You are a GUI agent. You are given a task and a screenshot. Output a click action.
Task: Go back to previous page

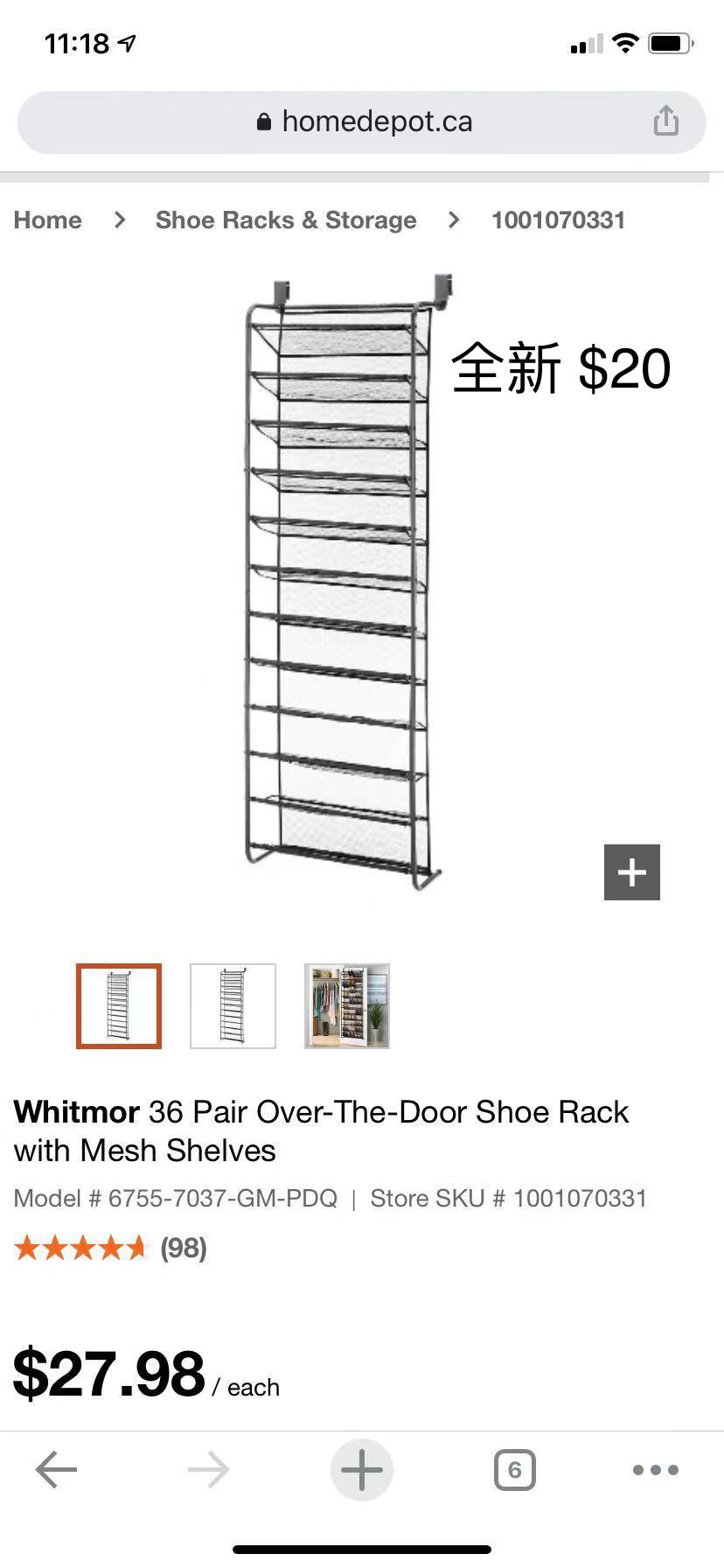point(56,1470)
